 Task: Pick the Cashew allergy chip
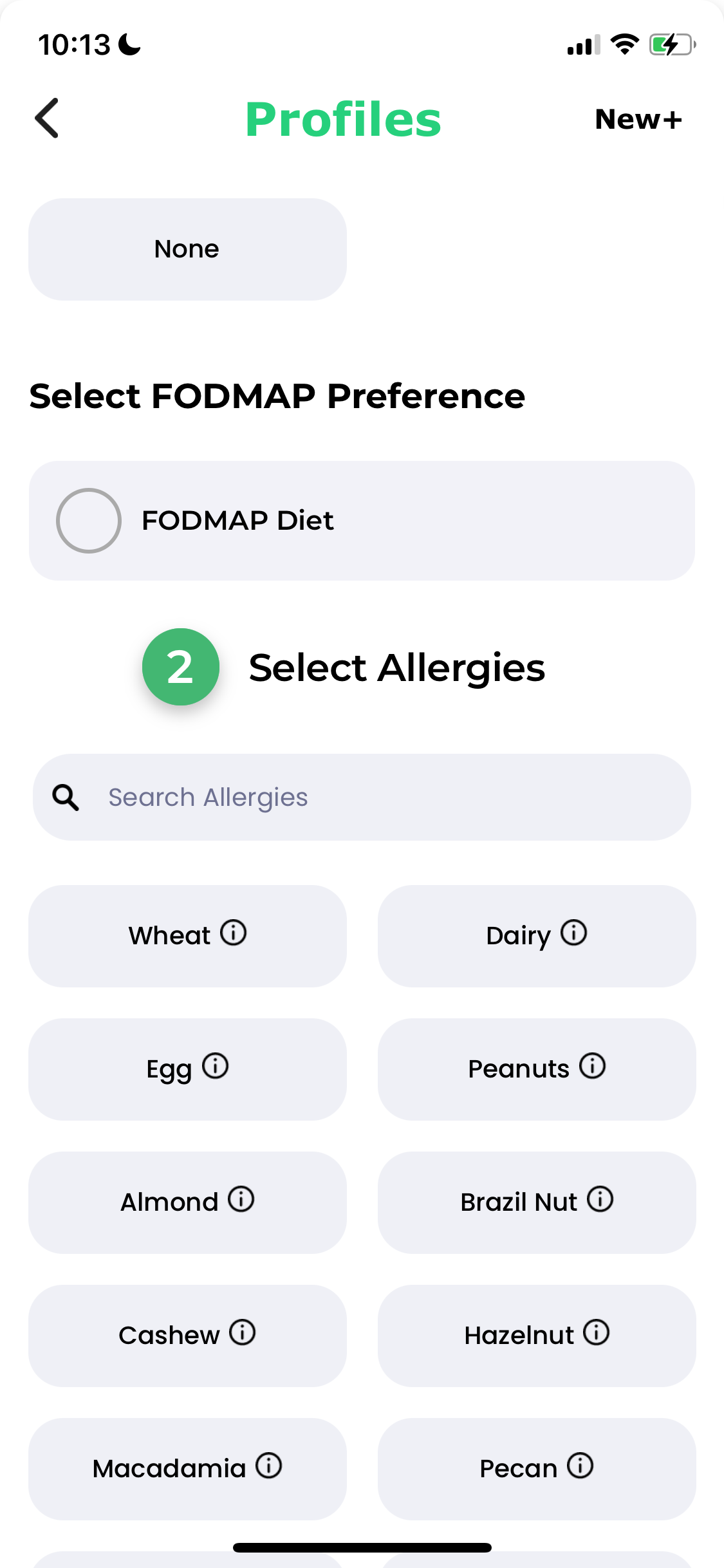click(187, 1336)
